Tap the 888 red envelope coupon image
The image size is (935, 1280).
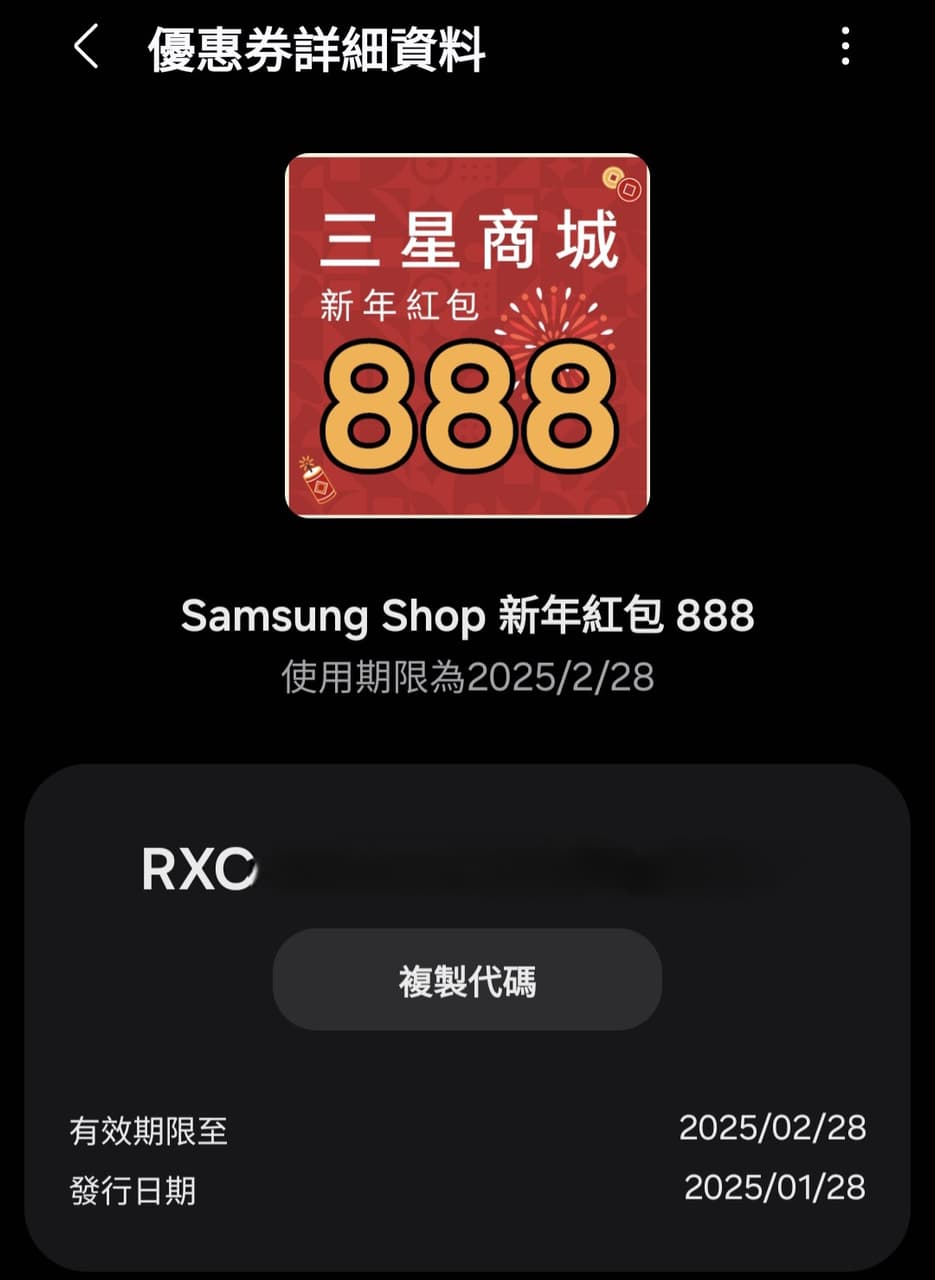coord(467,336)
